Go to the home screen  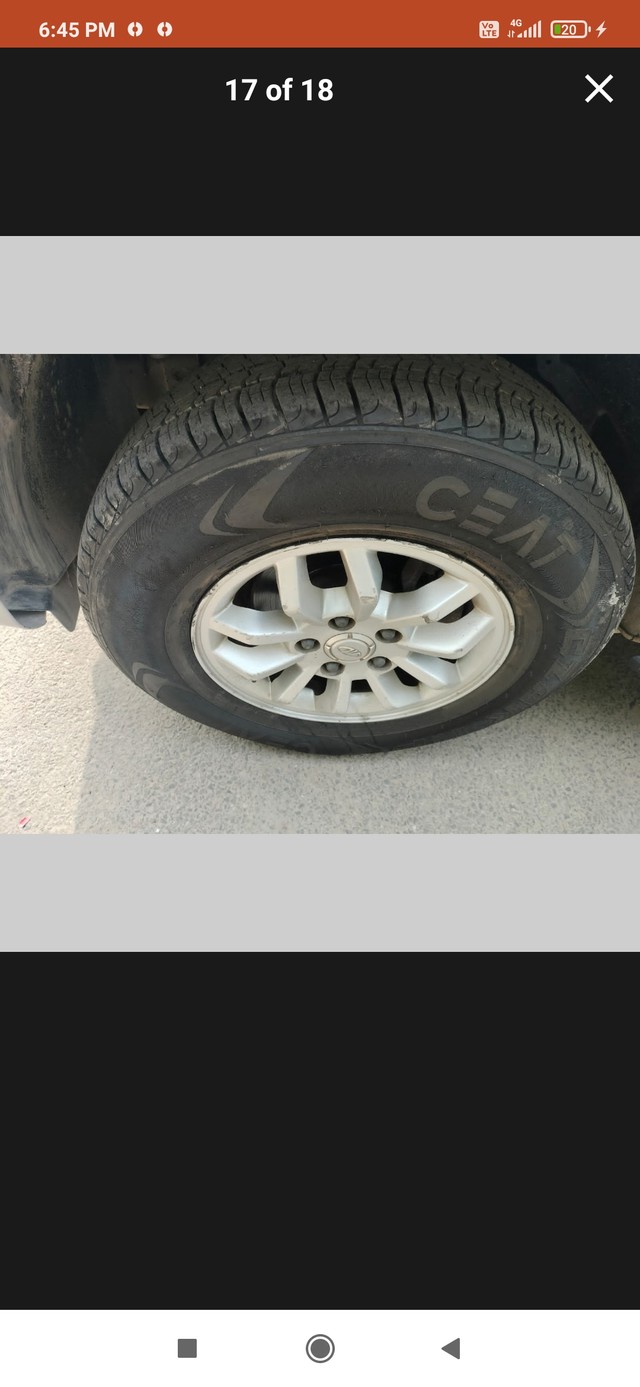(320, 1348)
